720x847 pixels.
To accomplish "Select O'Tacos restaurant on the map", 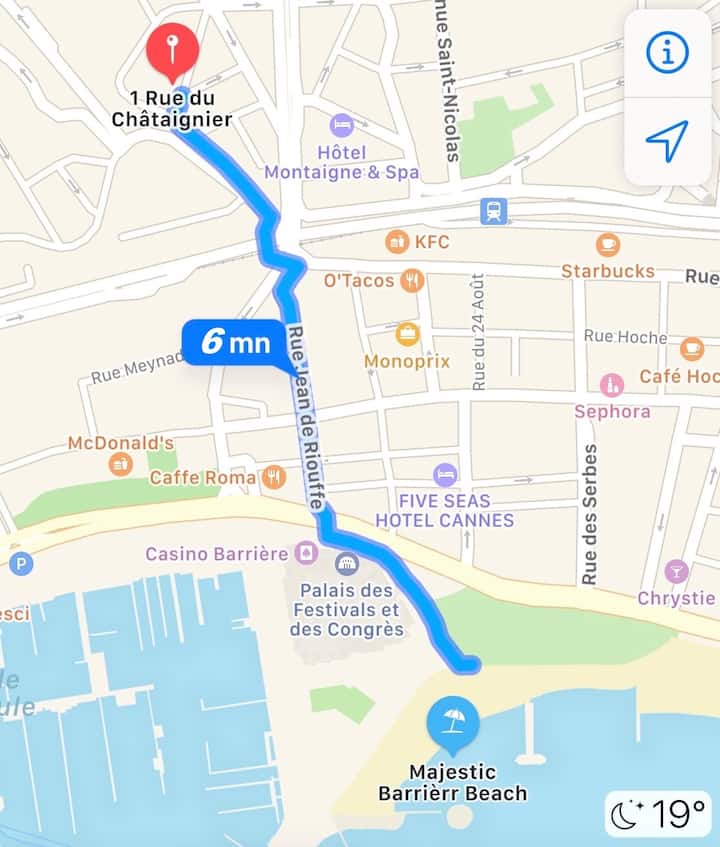I will pos(411,280).
